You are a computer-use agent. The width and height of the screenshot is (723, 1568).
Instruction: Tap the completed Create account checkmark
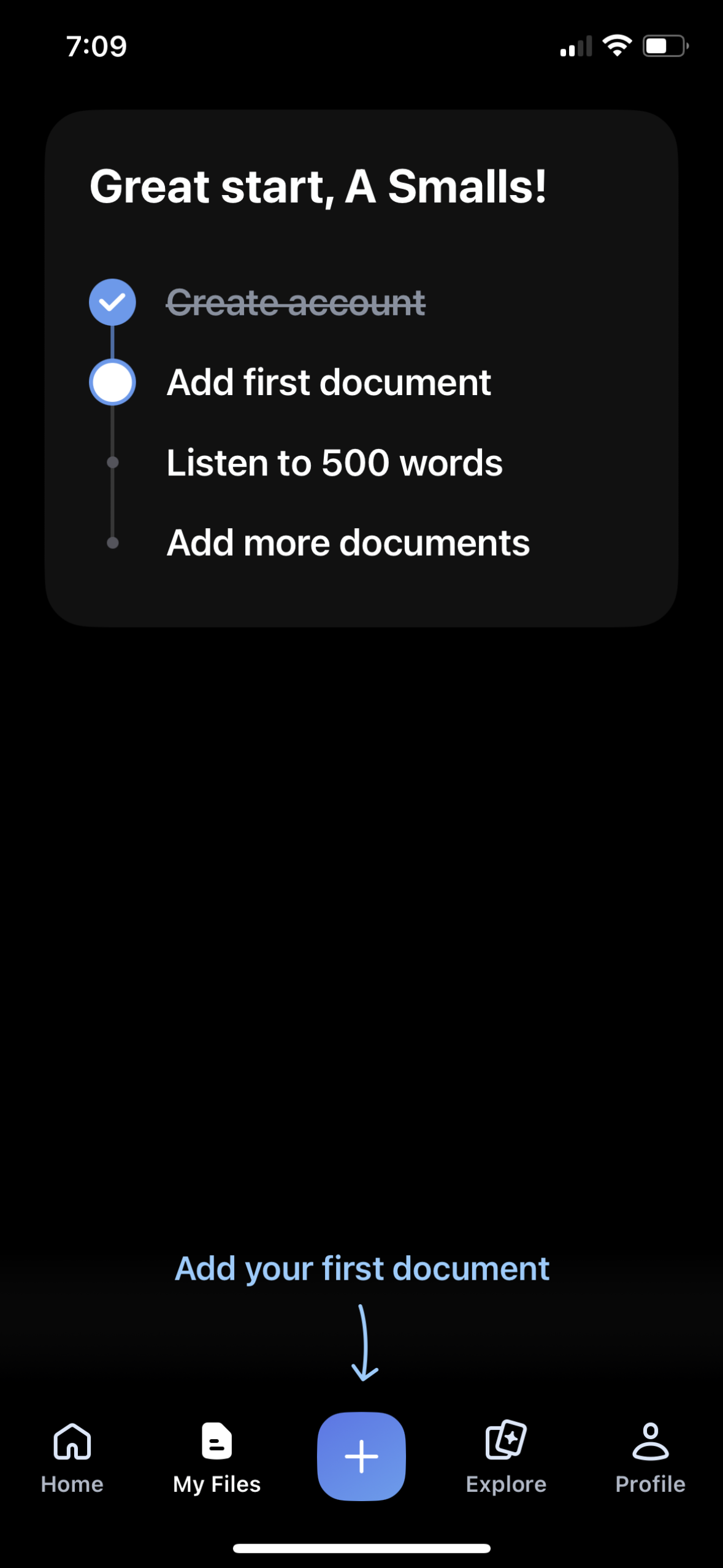[x=112, y=302]
